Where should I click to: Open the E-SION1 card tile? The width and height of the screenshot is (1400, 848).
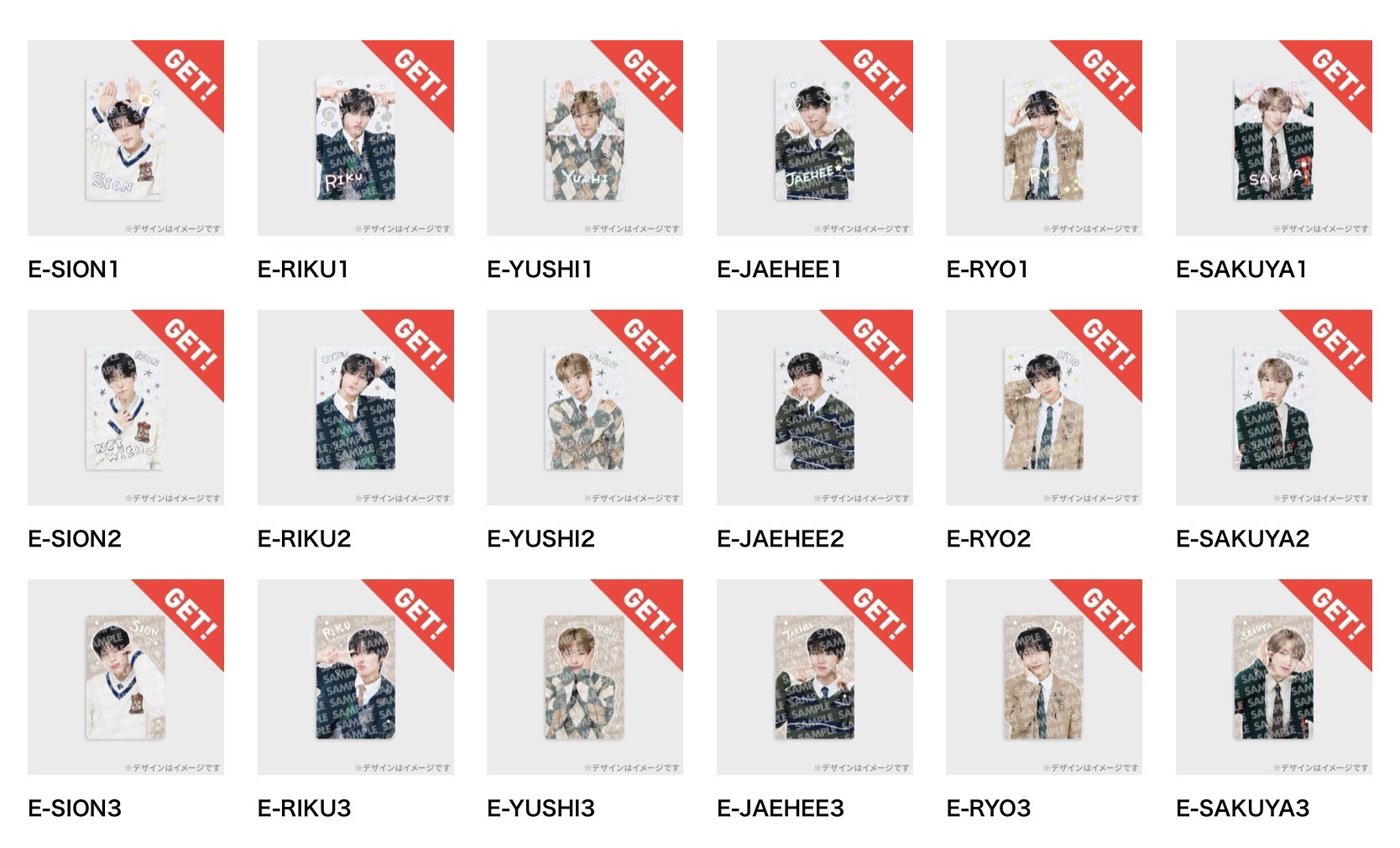tap(125, 139)
